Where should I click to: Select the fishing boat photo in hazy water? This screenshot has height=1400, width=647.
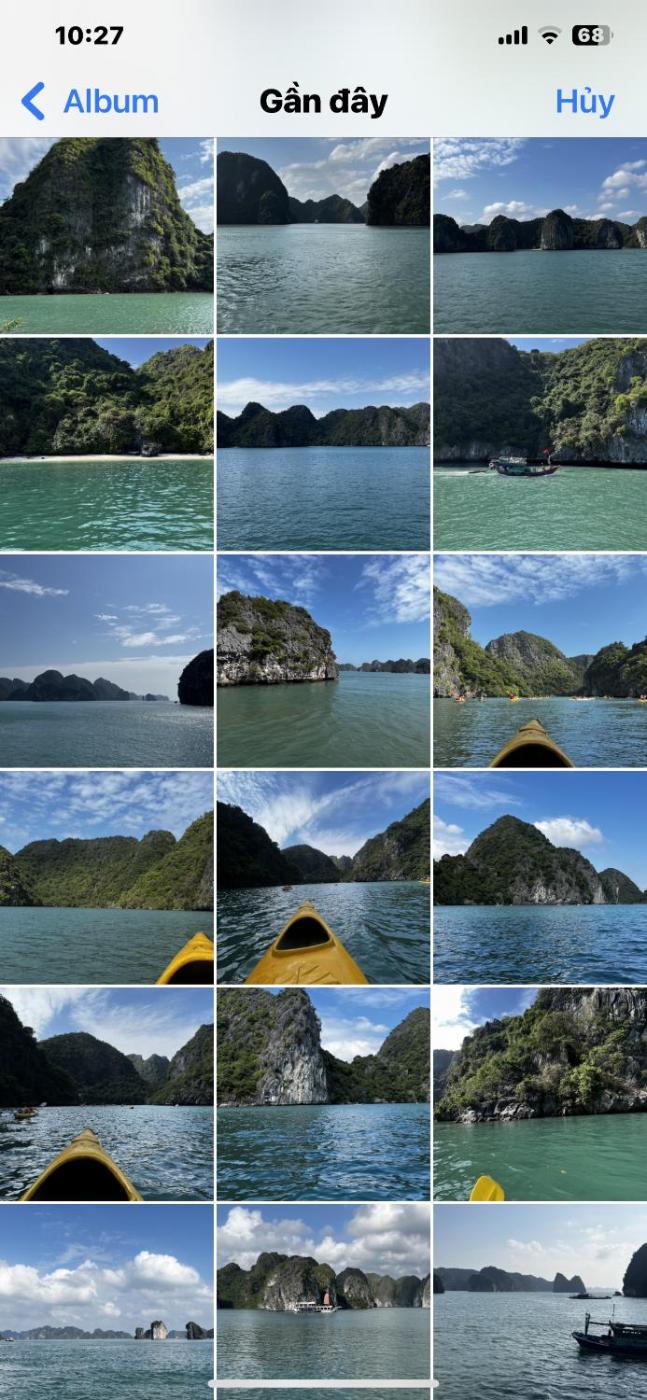pos(539,1300)
